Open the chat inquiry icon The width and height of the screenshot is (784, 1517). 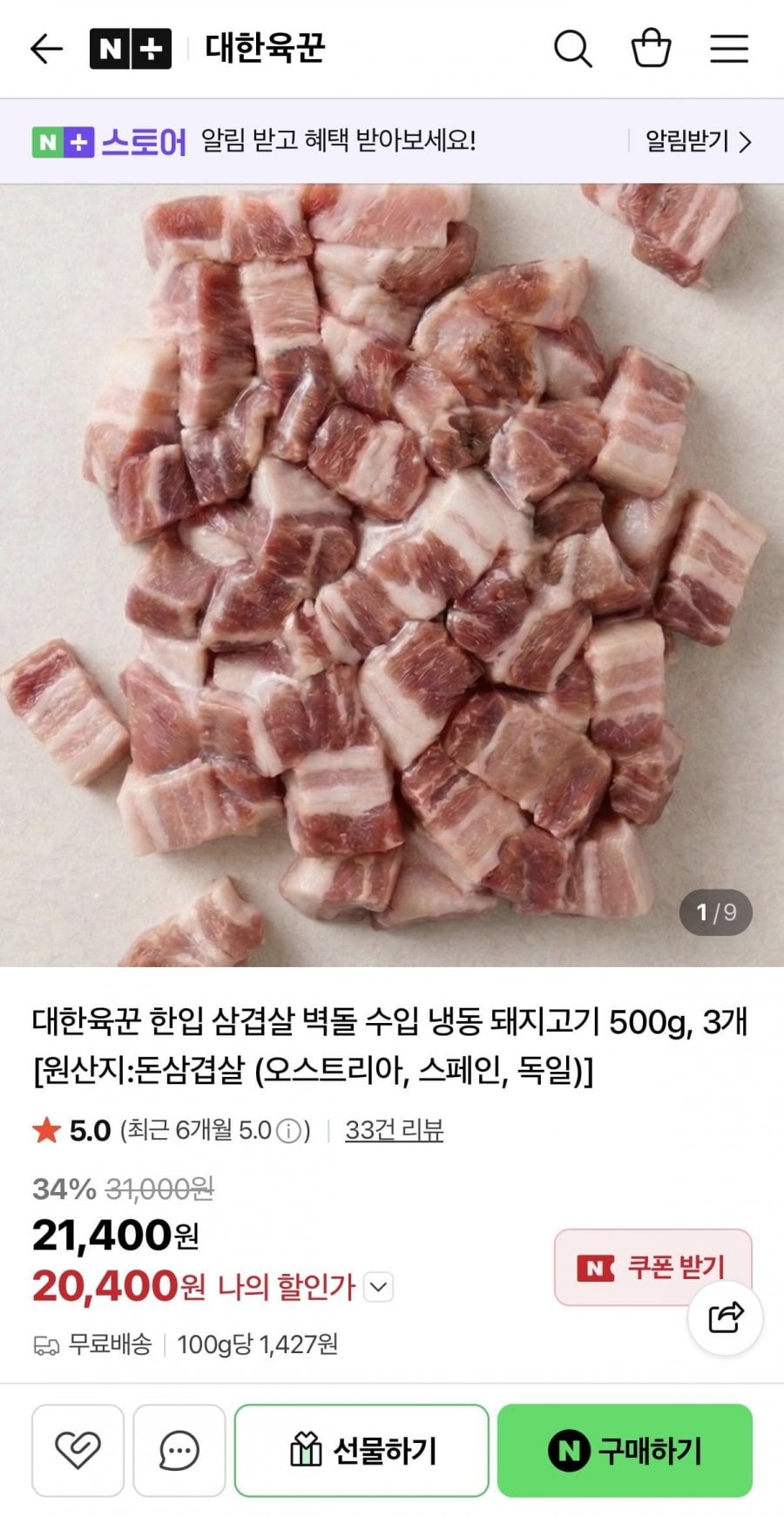pos(179,1450)
